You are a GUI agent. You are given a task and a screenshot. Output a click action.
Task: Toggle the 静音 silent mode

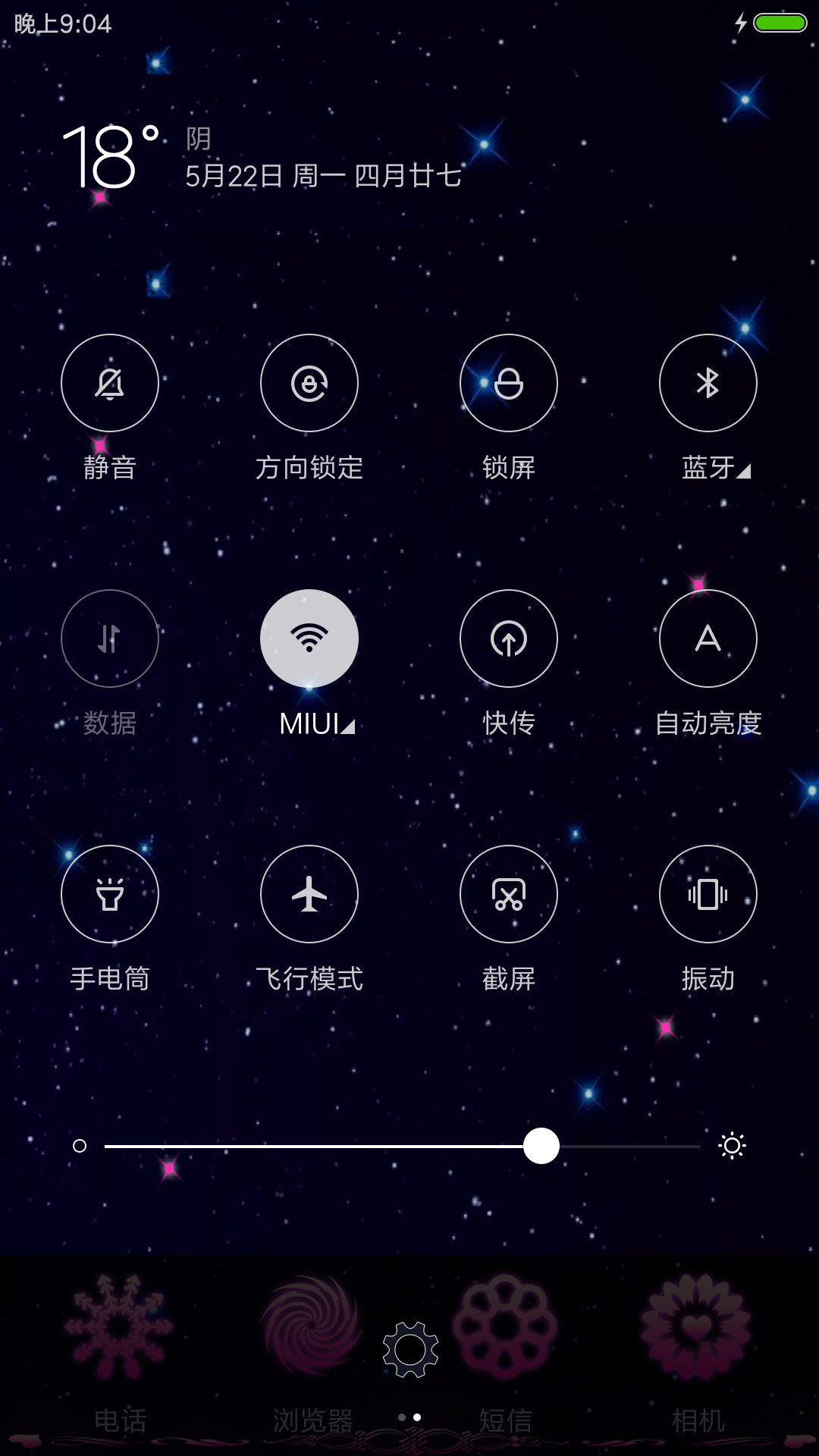coord(110,383)
